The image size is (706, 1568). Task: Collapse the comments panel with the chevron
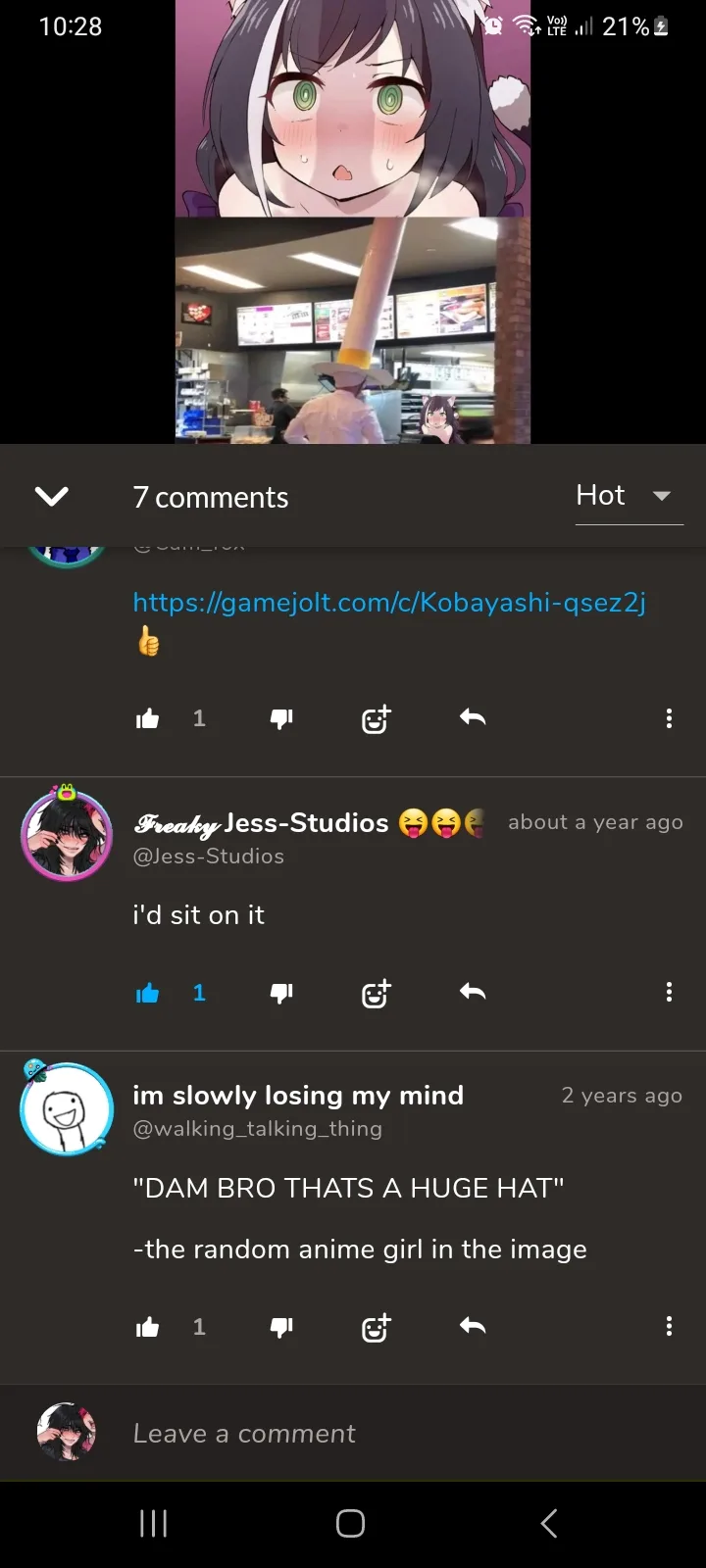pos(51,497)
